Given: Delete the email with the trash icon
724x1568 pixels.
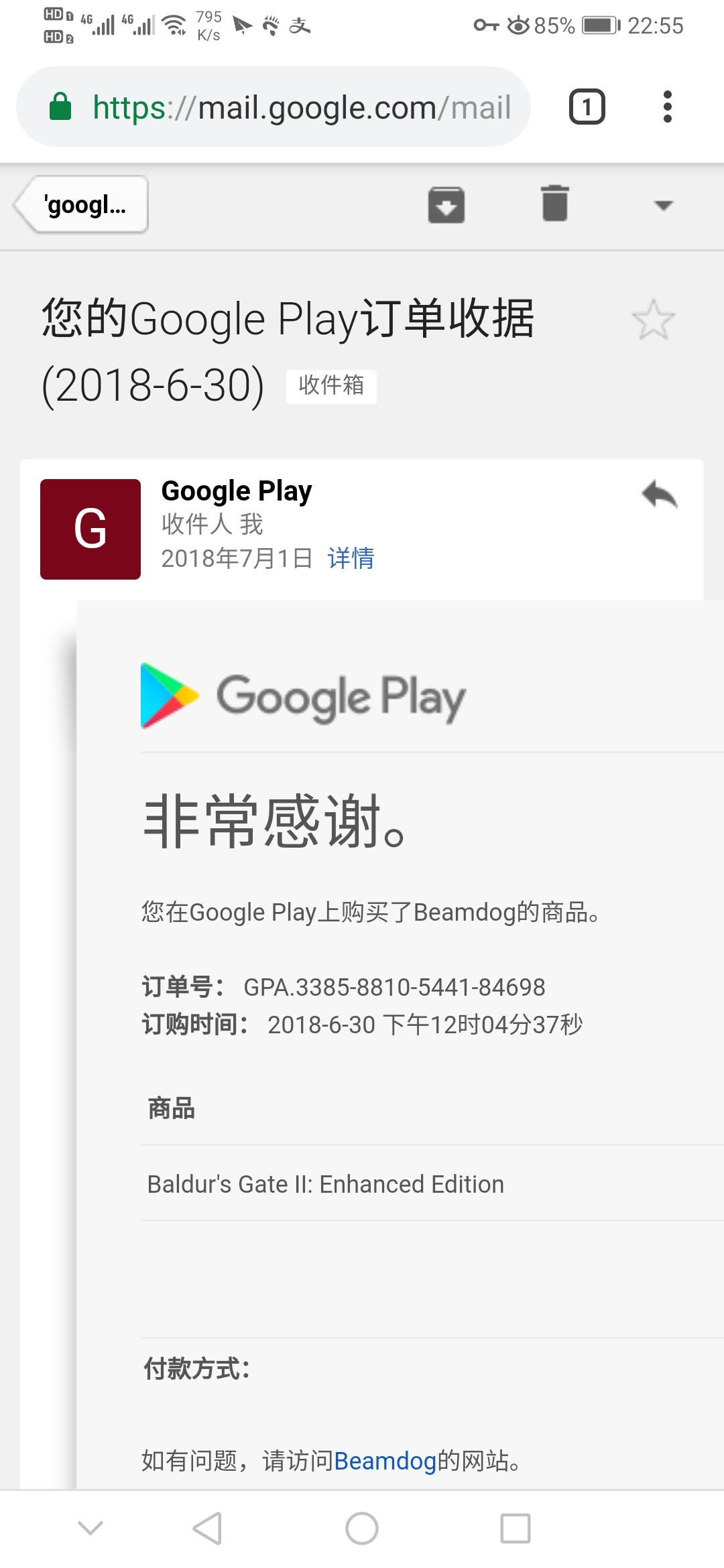Looking at the screenshot, I should (554, 205).
